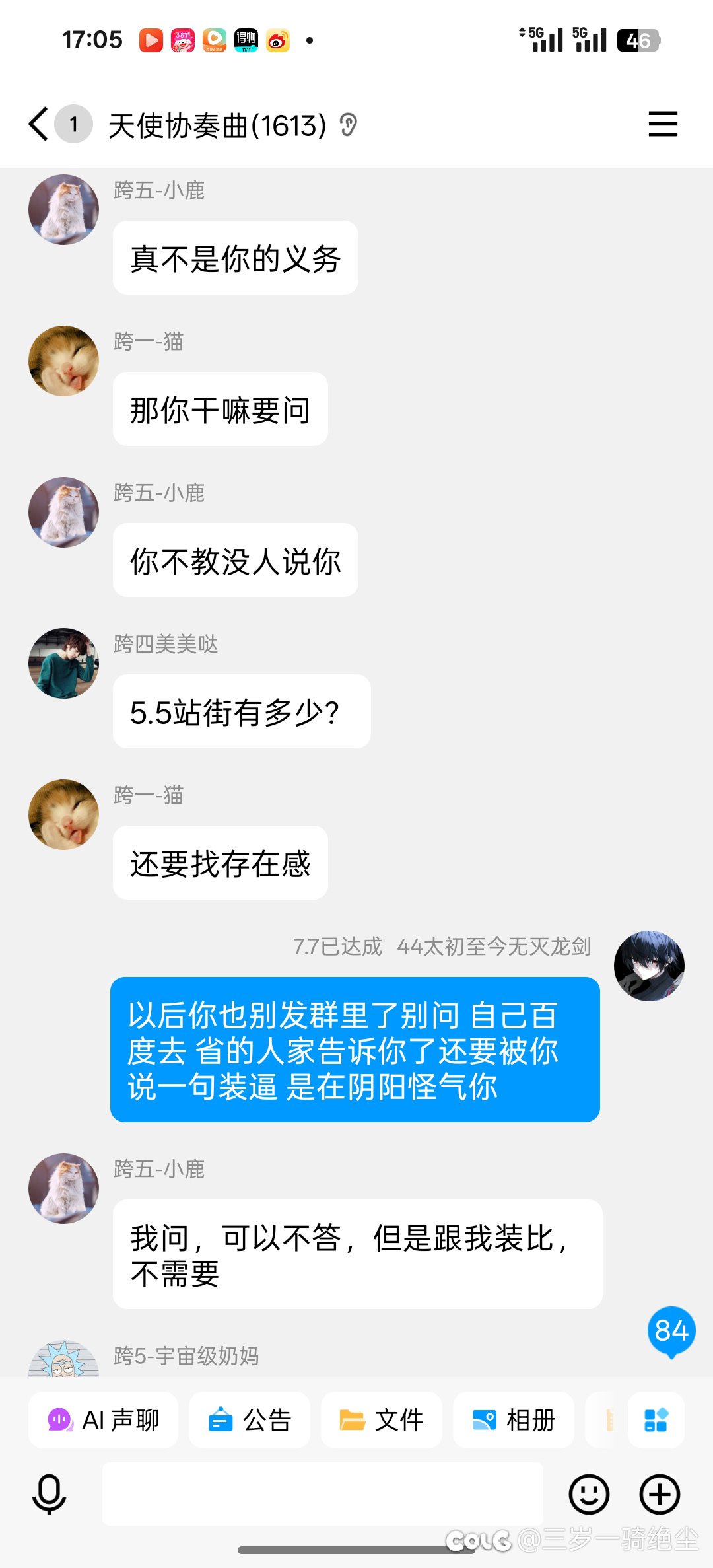Open the 公告 announcements chip
Viewport: 713px width, 1568px height.
point(250,1420)
